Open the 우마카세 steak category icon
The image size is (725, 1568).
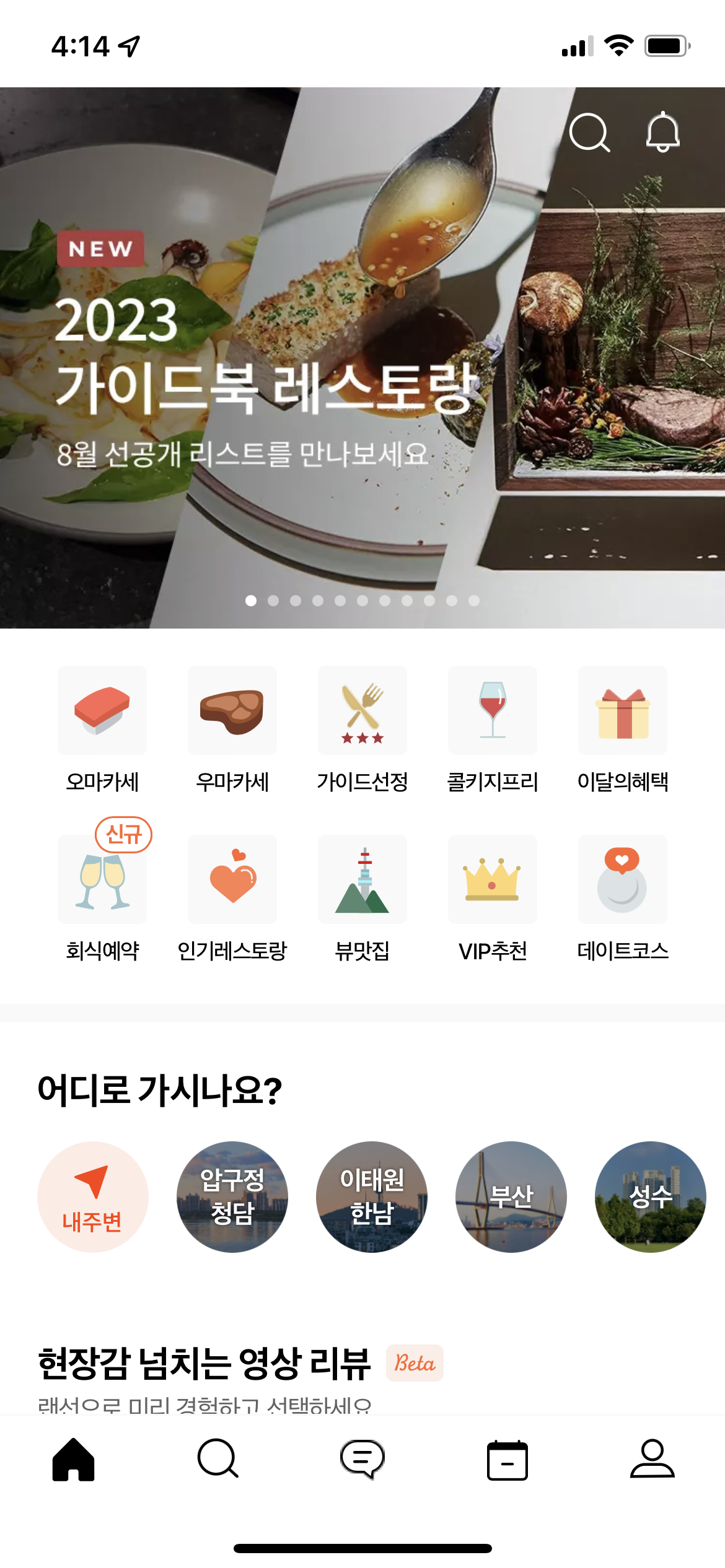pyautogui.click(x=231, y=711)
